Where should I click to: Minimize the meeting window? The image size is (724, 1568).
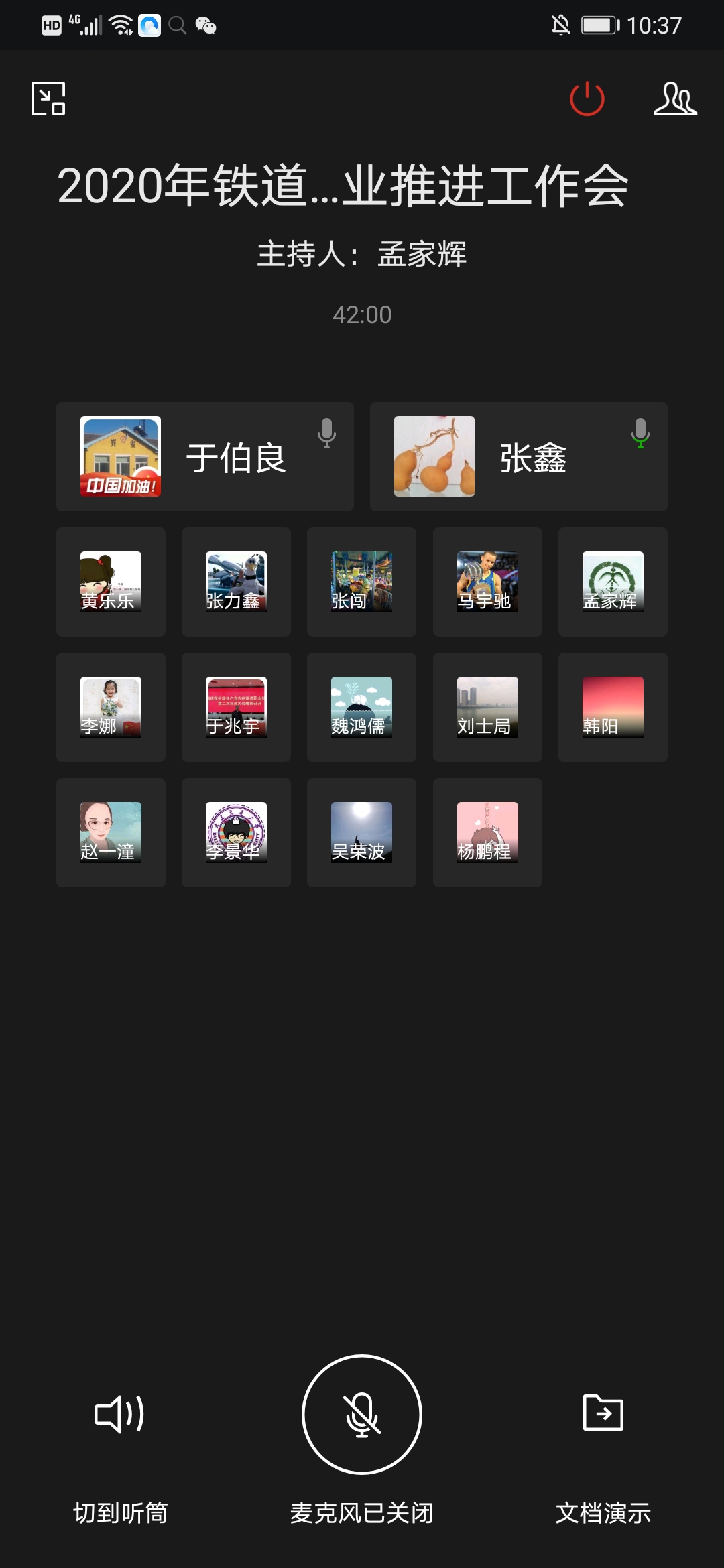(48, 99)
